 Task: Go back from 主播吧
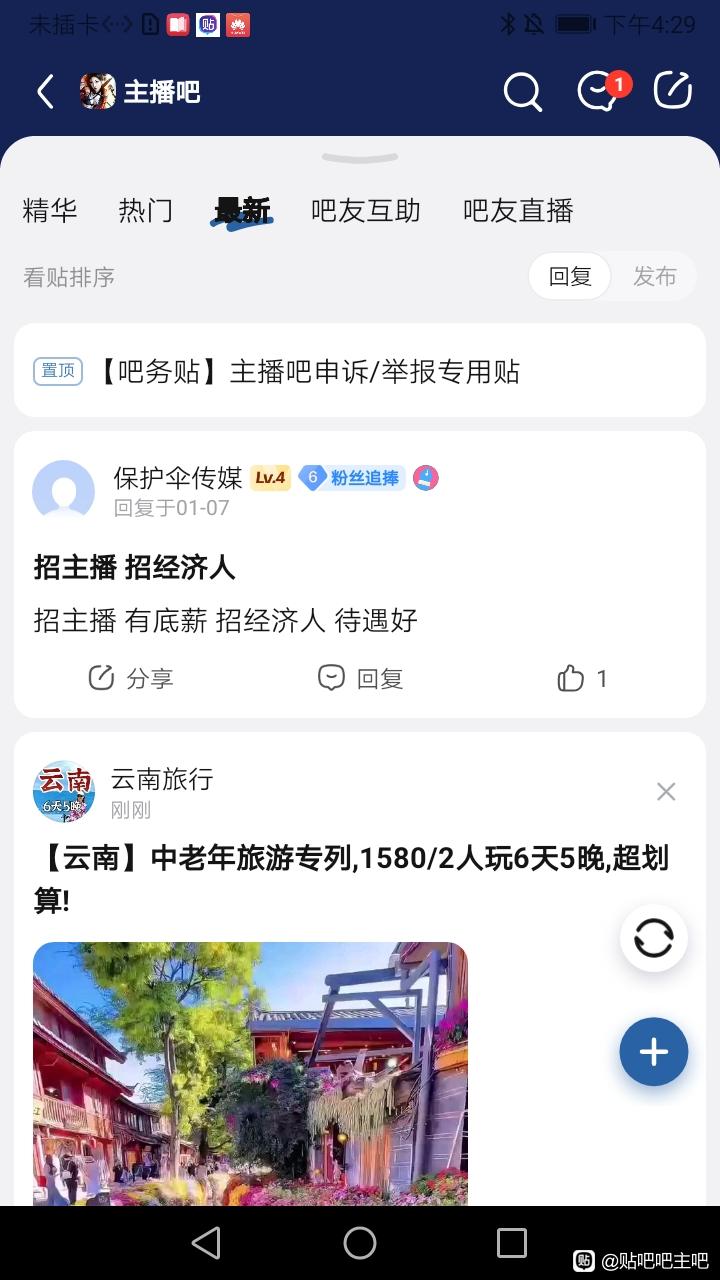point(45,92)
